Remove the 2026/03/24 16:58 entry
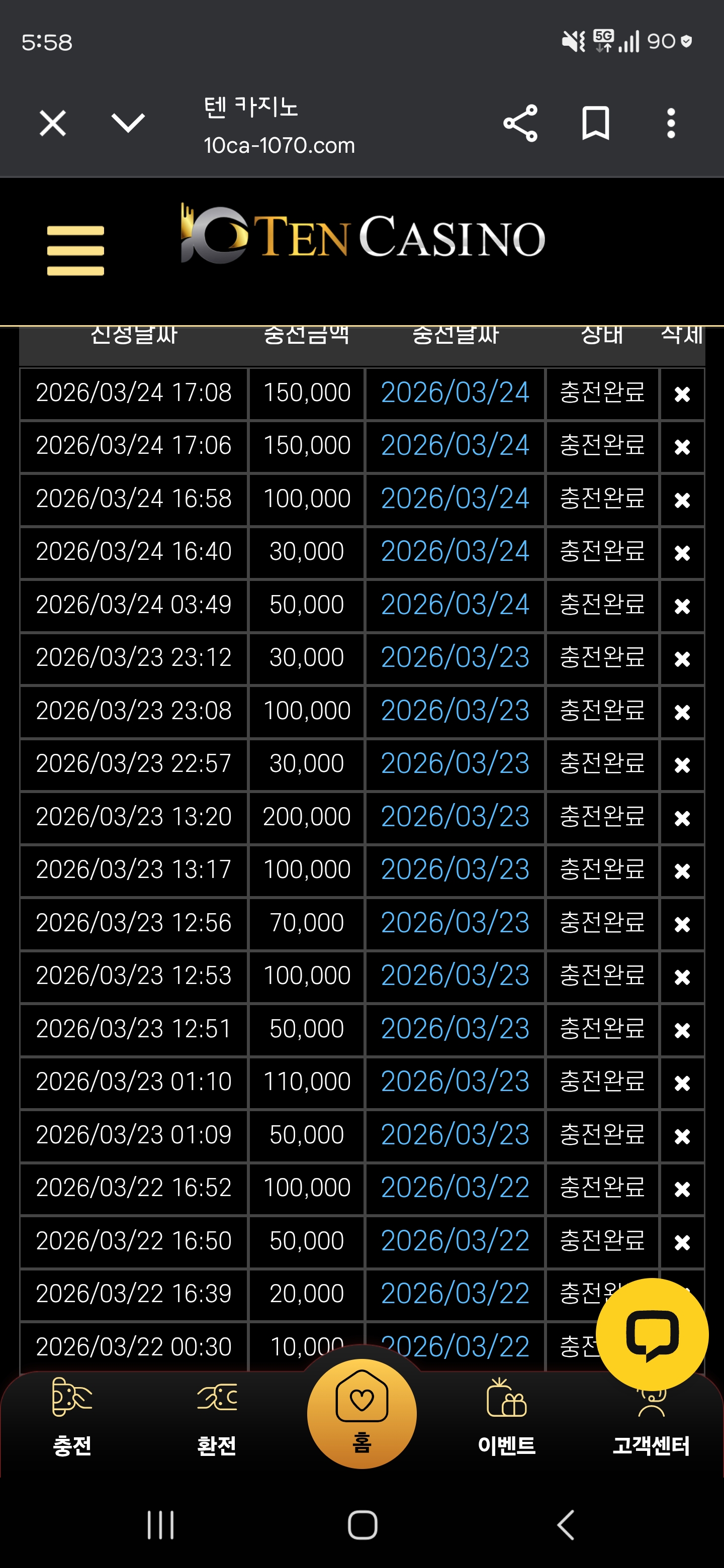The height and width of the screenshot is (1568, 724). 682,501
